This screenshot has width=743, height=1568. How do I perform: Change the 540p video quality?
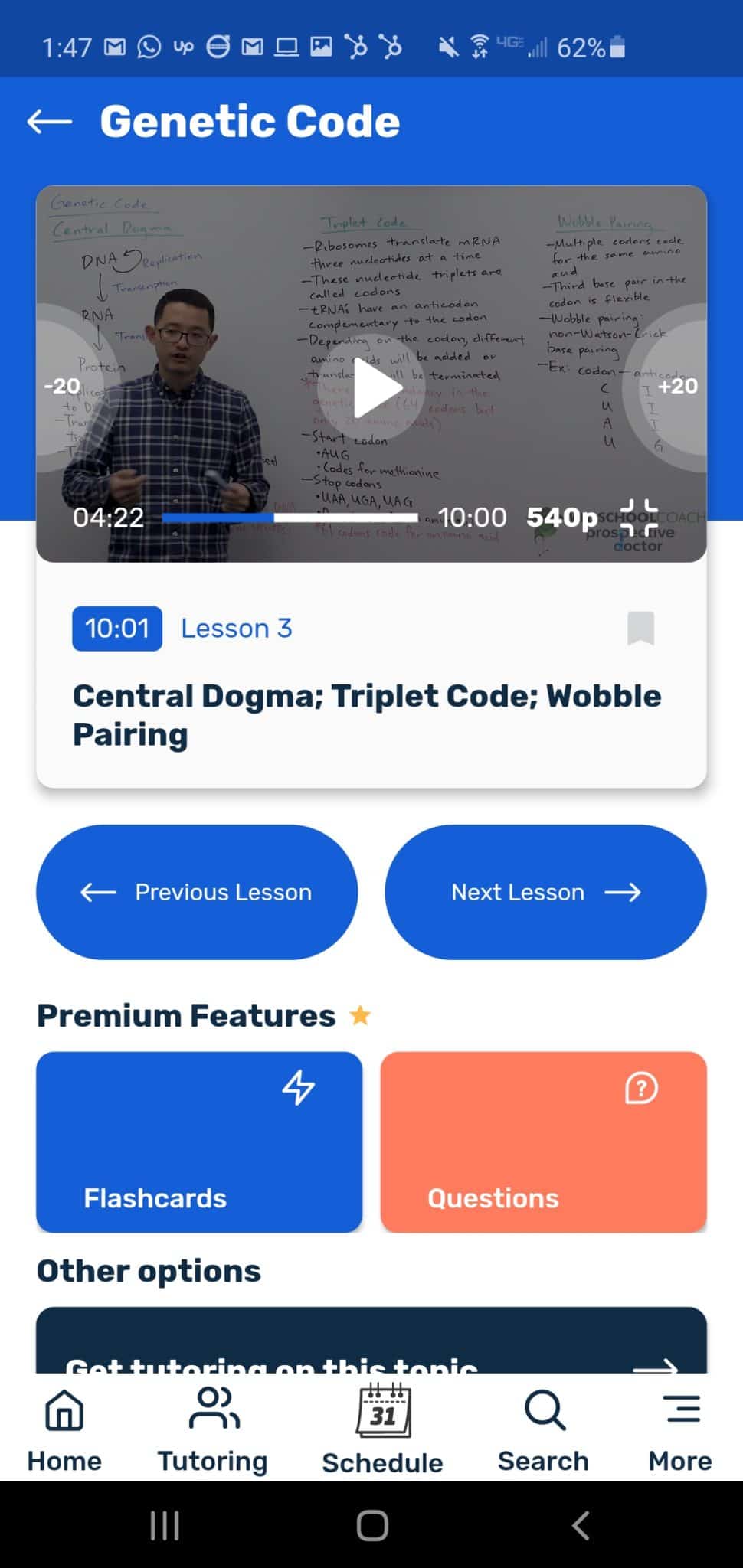(x=561, y=518)
